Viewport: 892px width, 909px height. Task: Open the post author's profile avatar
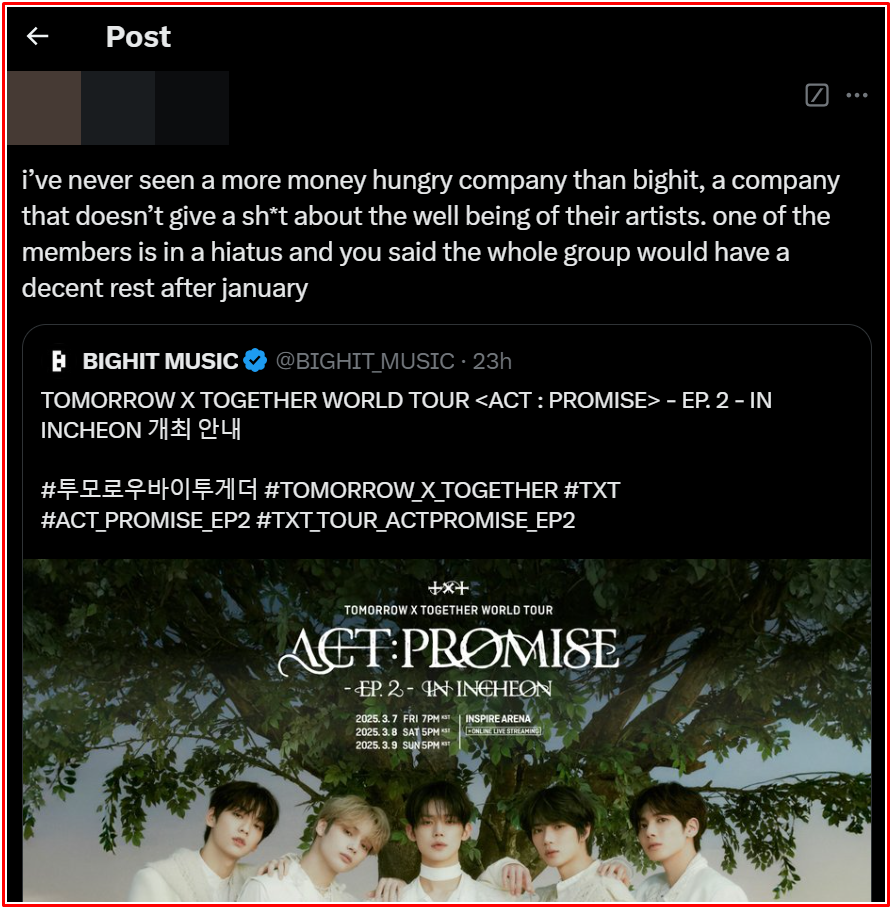tap(44, 108)
